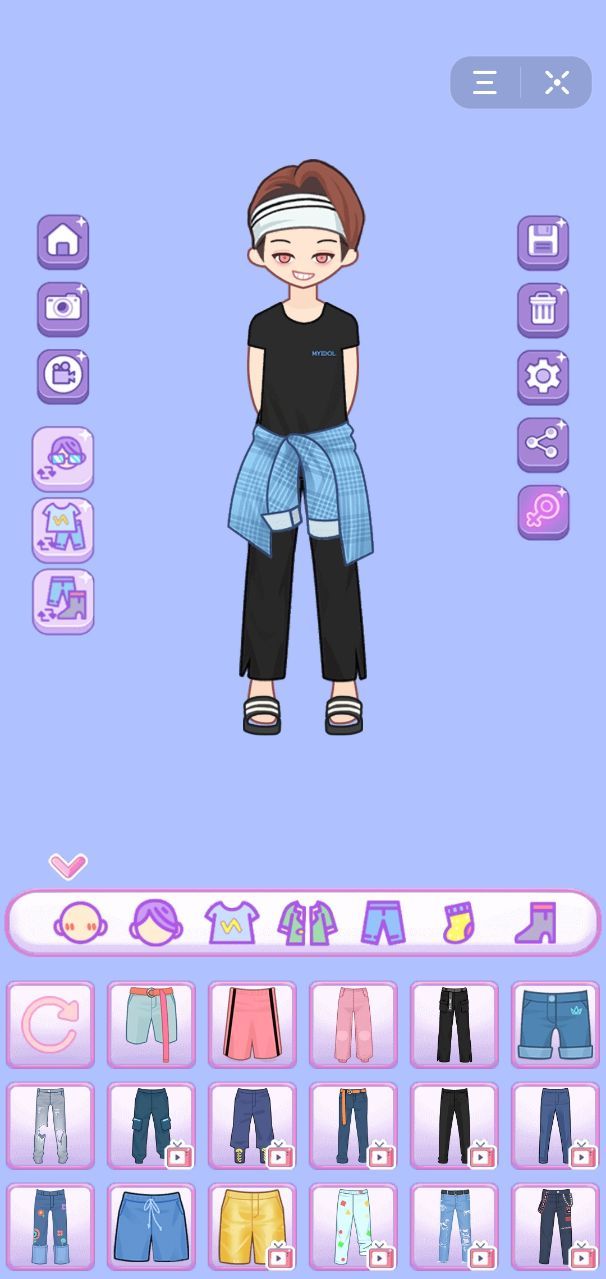The width and height of the screenshot is (606, 1279).
Task: Switch character gender
Action: tap(543, 512)
